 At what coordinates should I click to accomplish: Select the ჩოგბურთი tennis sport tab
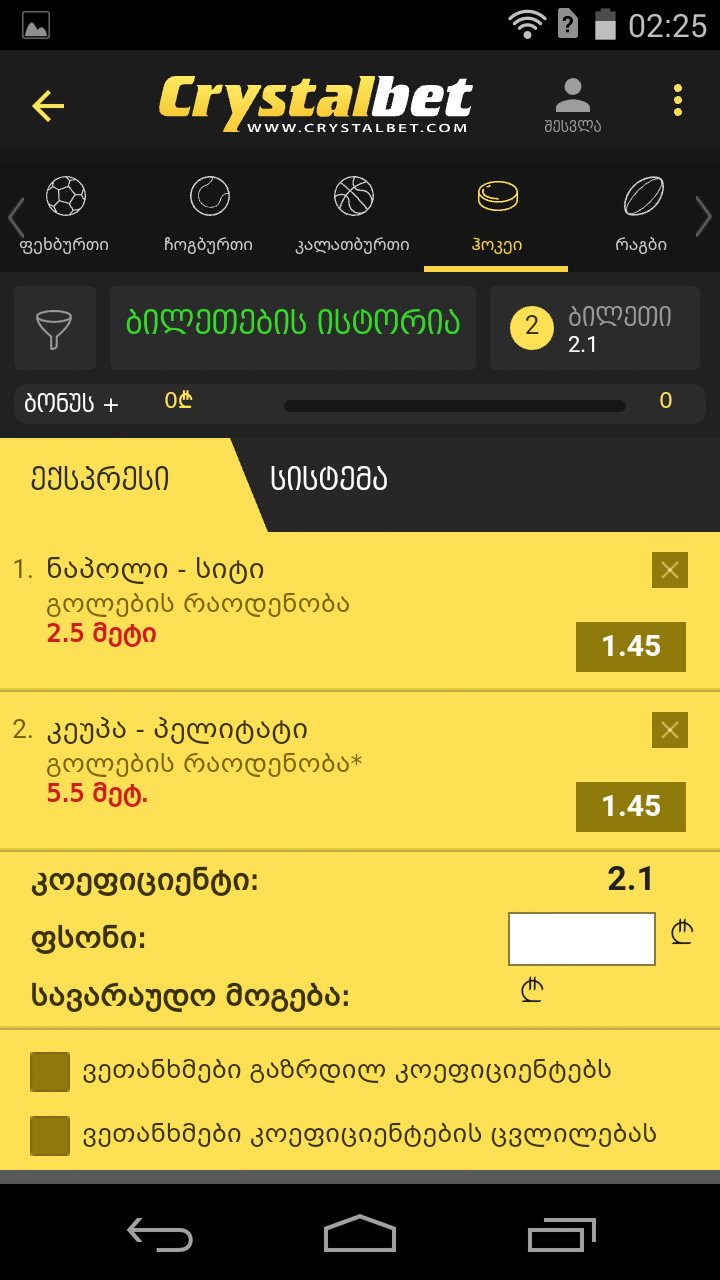[x=209, y=212]
